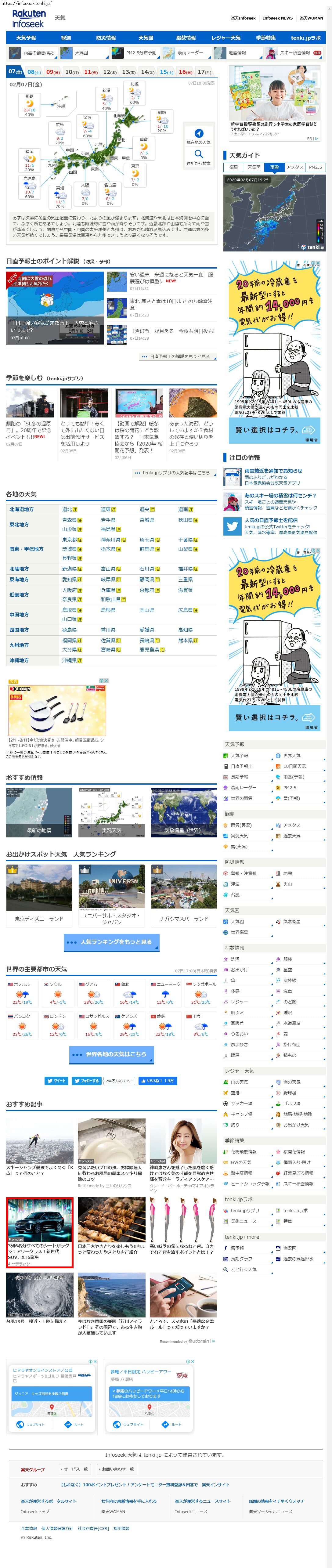The width and height of the screenshot is (332, 1568).
Task: Tap 世界各地の天気はこちら button
Action: [x=111, y=1054]
